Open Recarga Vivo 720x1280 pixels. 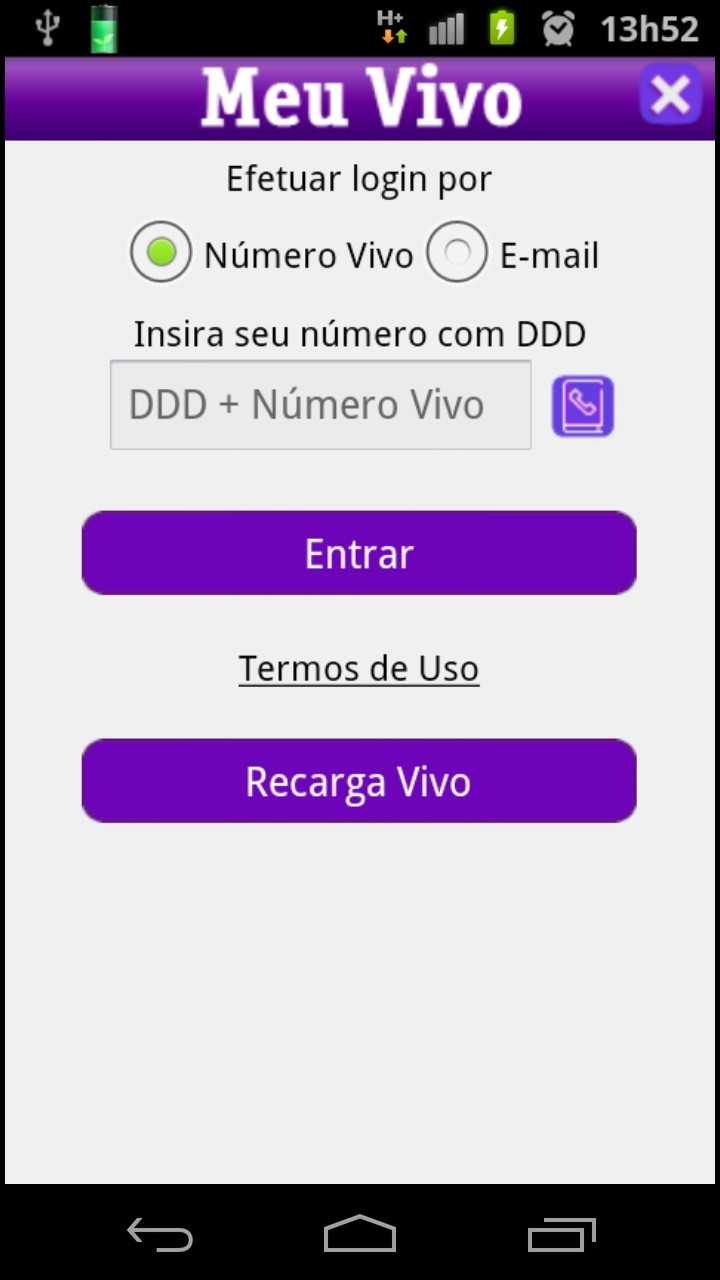tap(359, 781)
